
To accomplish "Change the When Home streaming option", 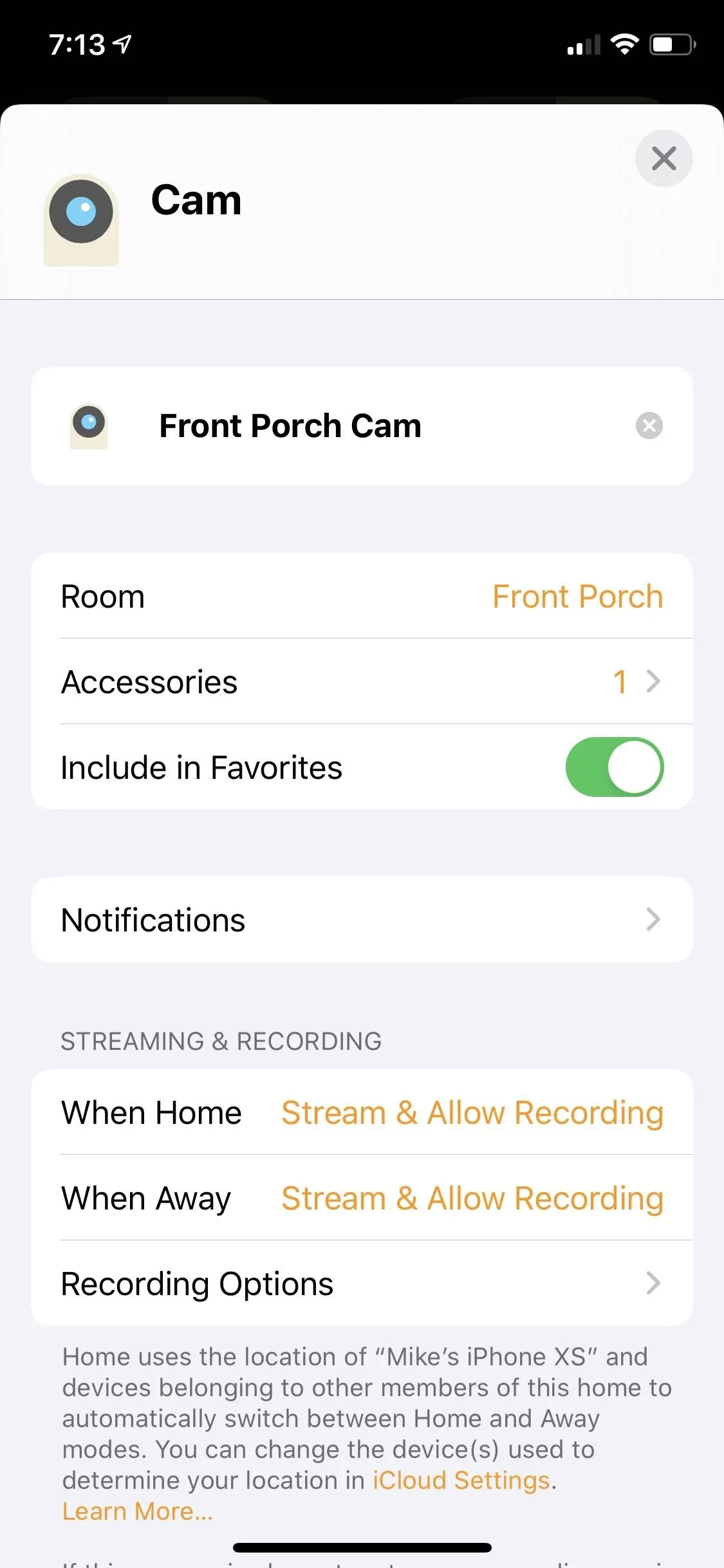I will [x=362, y=1112].
